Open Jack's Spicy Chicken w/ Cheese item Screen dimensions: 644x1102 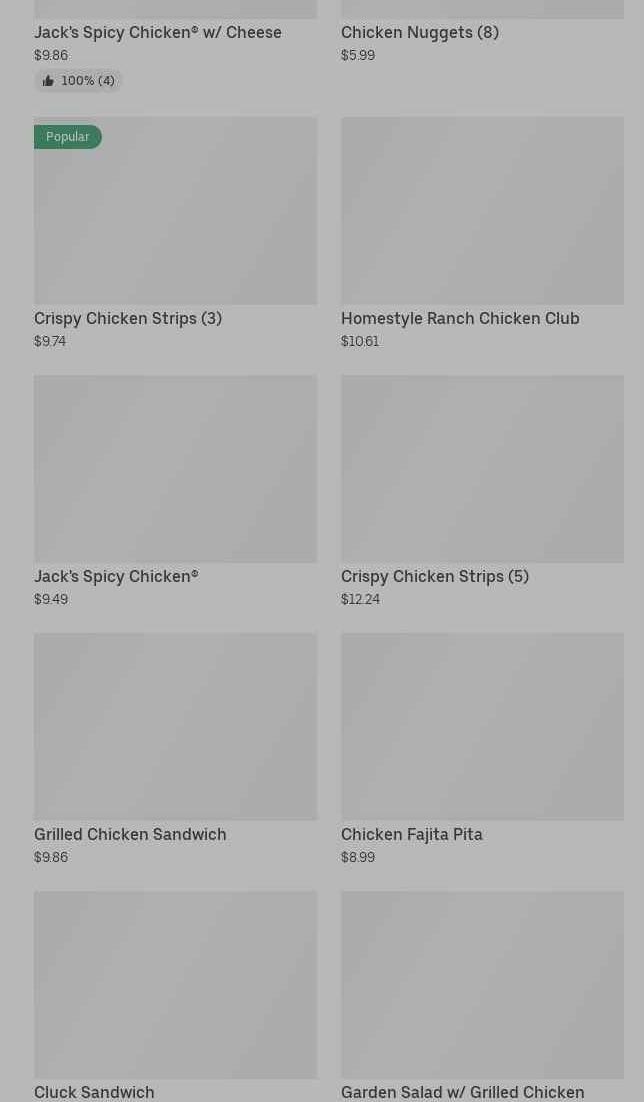tap(158, 32)
